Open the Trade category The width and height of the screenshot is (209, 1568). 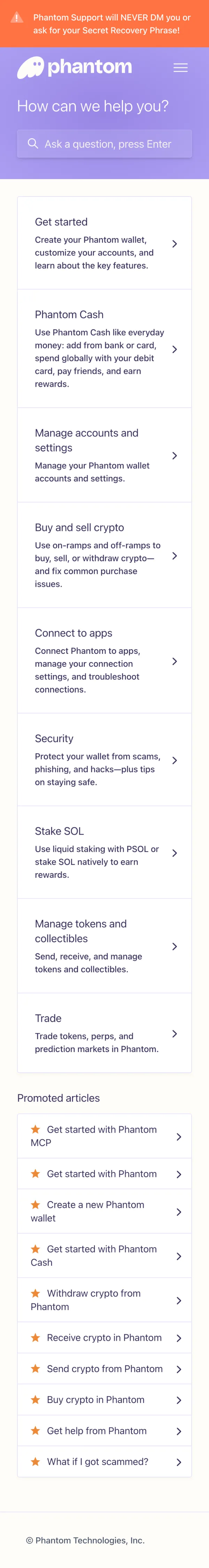pyautogui.click(x=104, y=1033)
